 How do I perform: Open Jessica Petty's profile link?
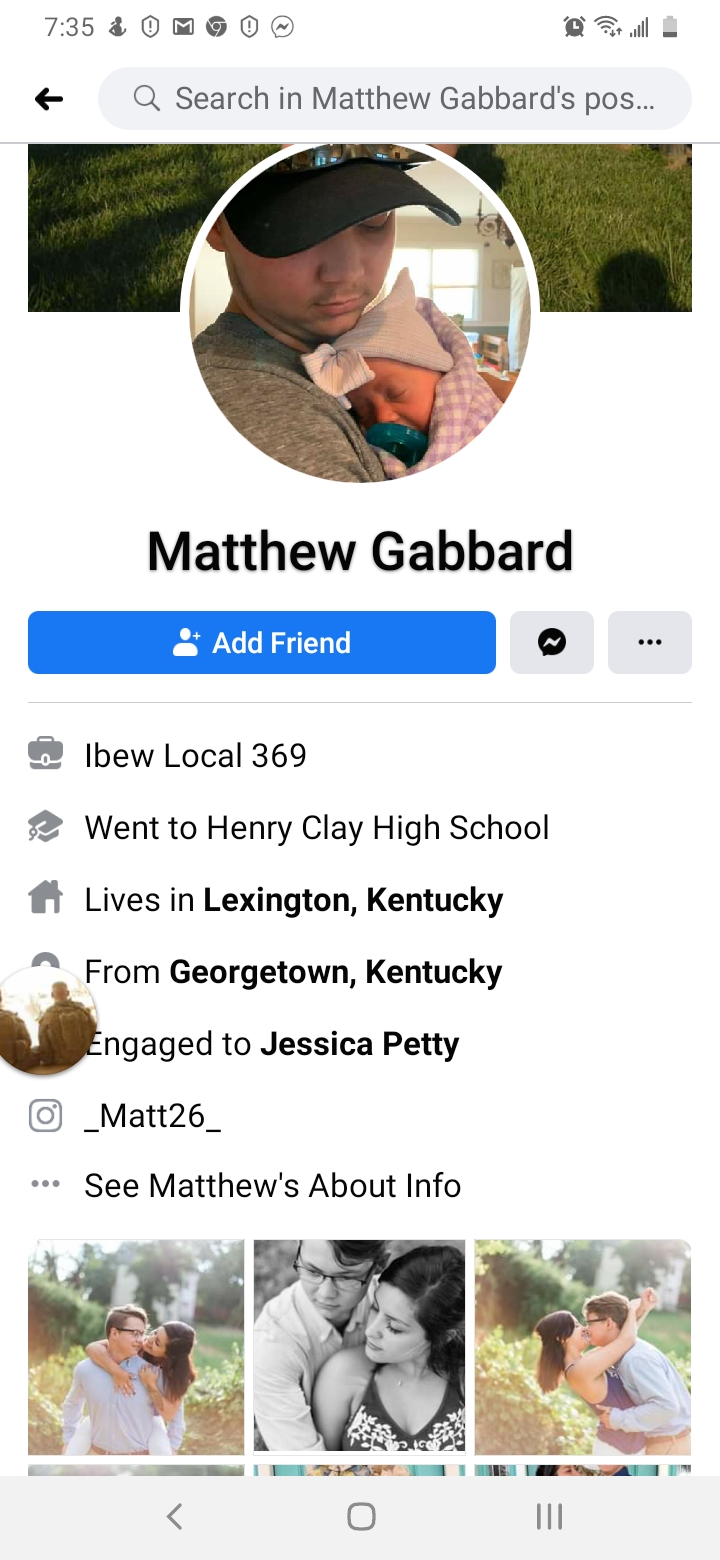pyautogui.click(x=359, y=1044)
